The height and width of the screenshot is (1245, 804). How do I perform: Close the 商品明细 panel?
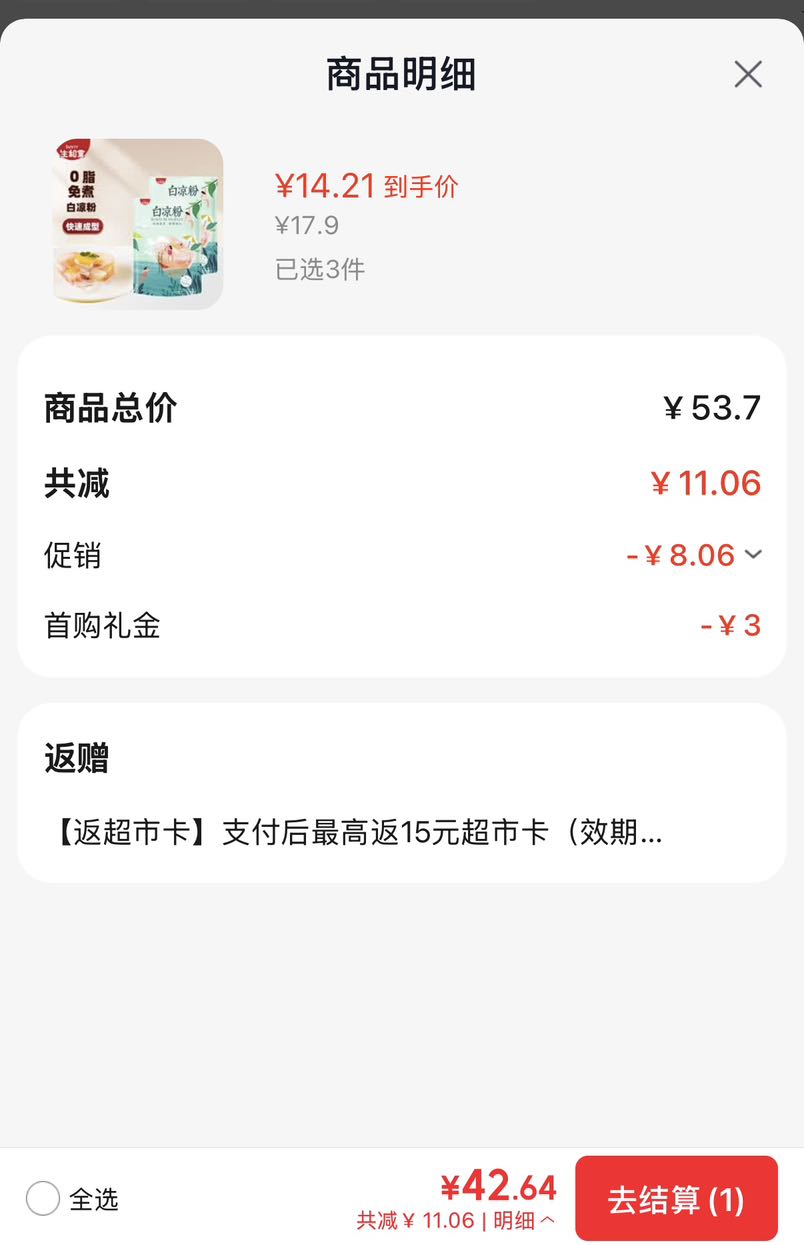[x=748, y=74]
